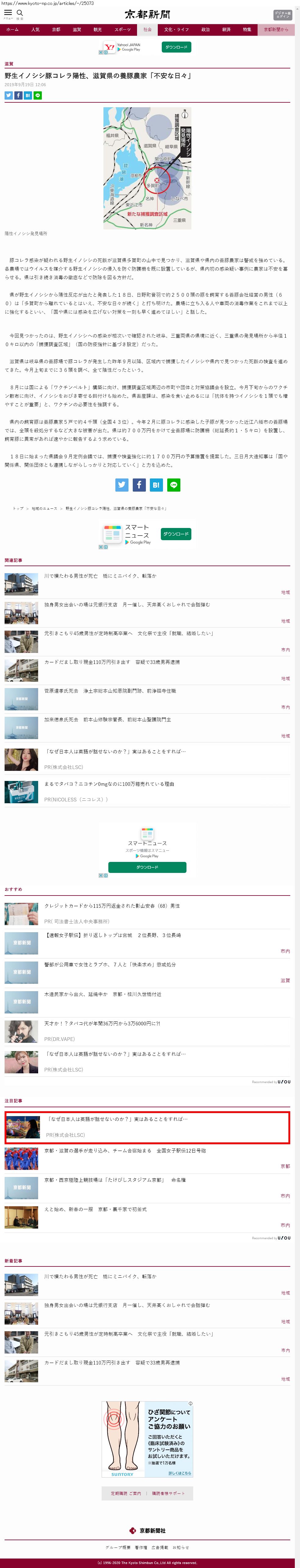View the お知らせ footer link
Image resolution: width=300 pixels, height=1568 pixels.
click(181, 1547)
